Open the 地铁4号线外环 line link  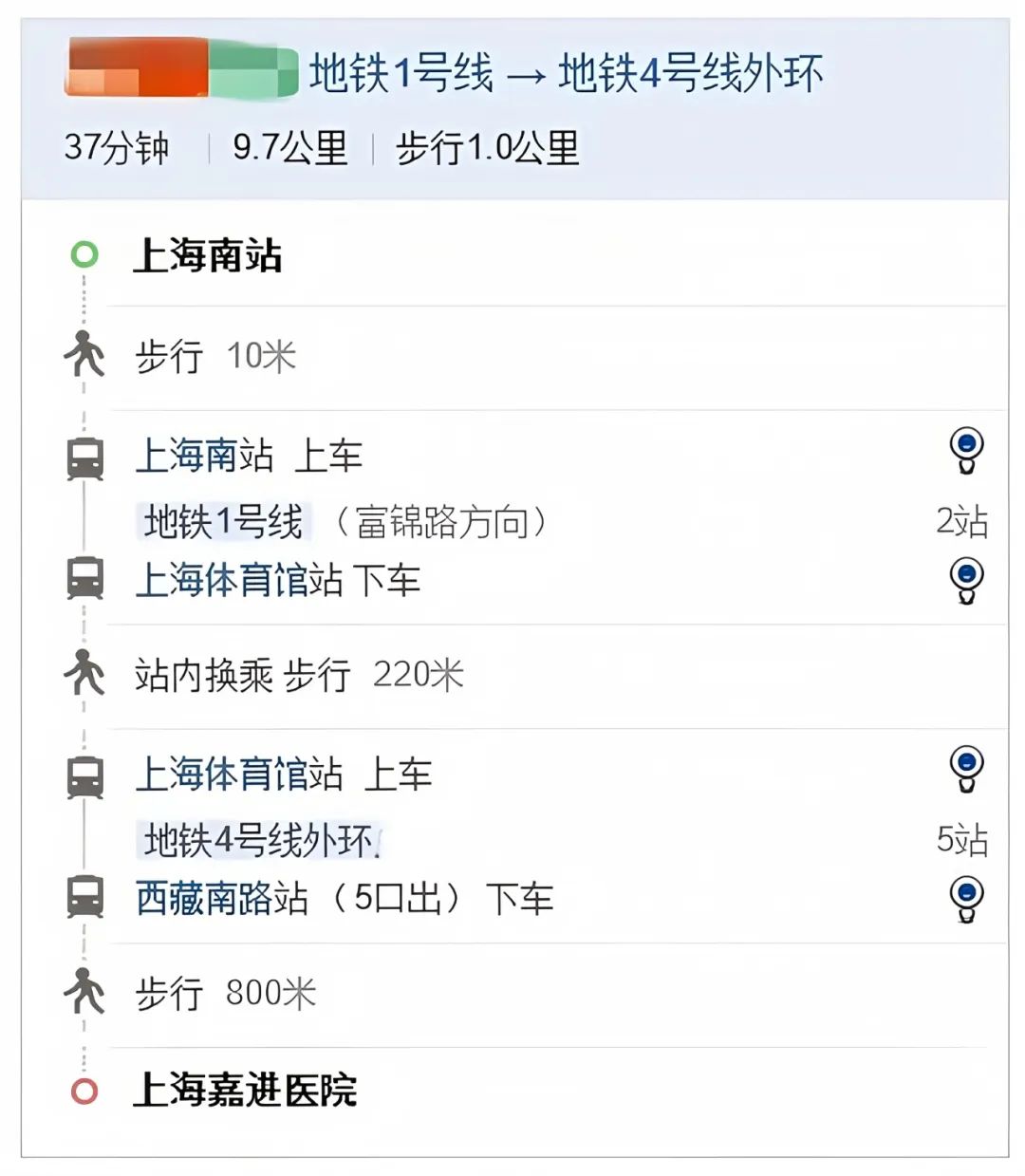[260, 841]
